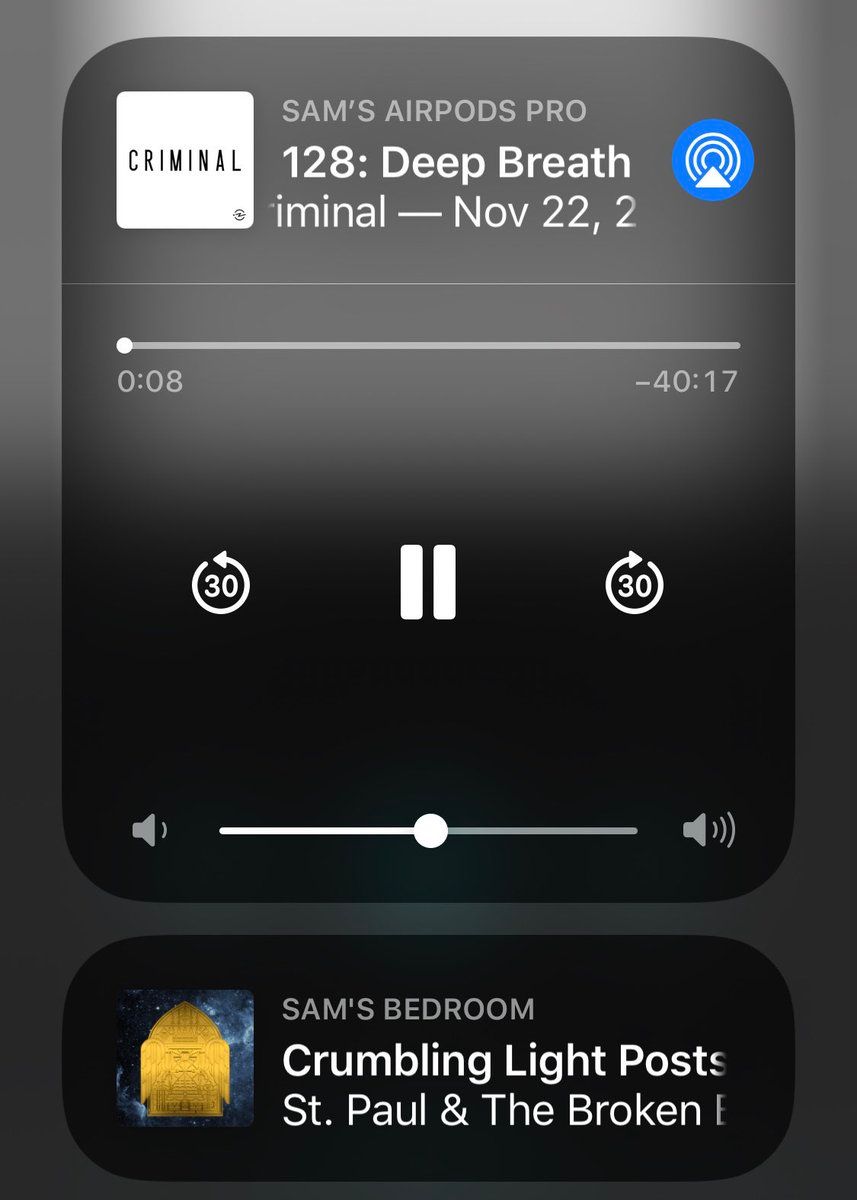Pause the Criminal podcast episode

coord(428,582)
